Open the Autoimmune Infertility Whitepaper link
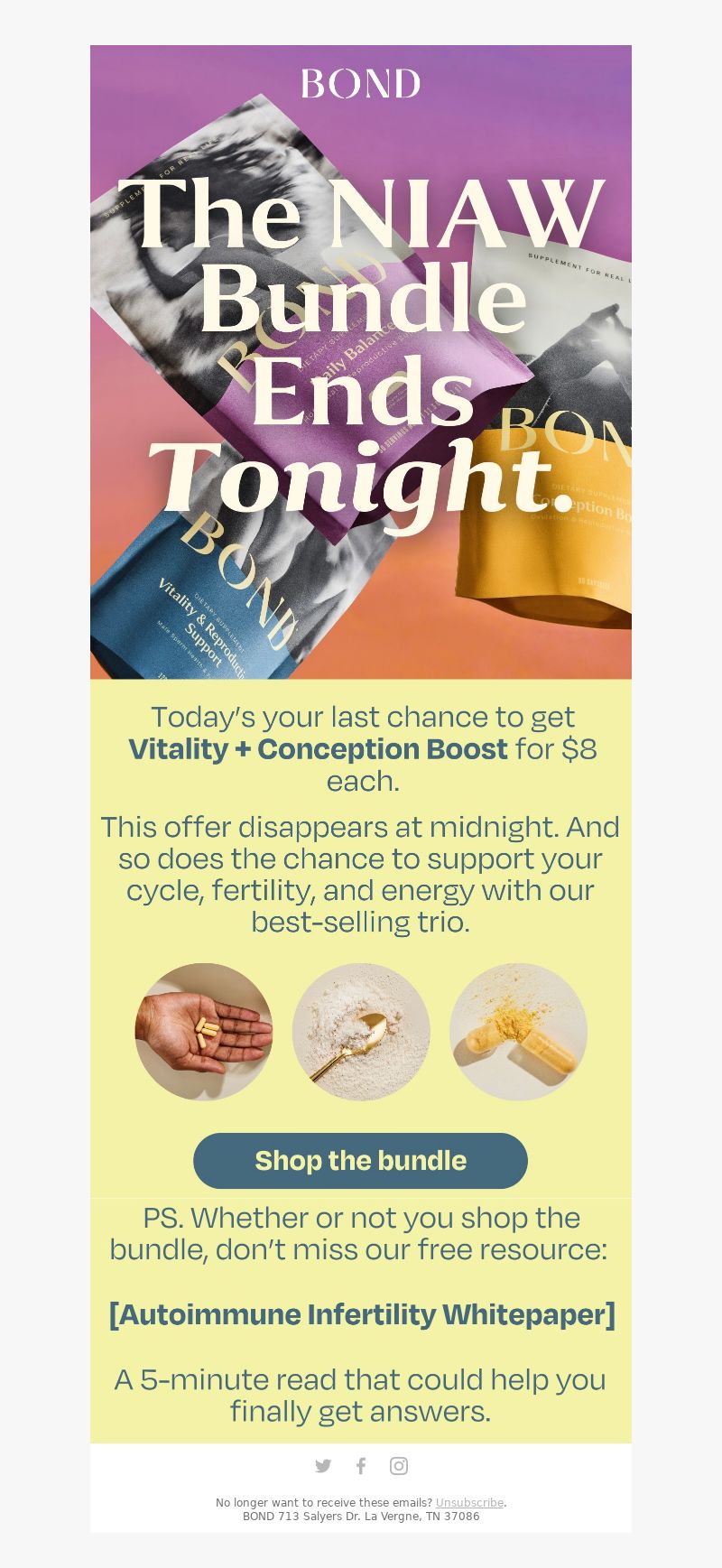The width and height of the screenshot is (722, 1568). (x=361, y=1314)
